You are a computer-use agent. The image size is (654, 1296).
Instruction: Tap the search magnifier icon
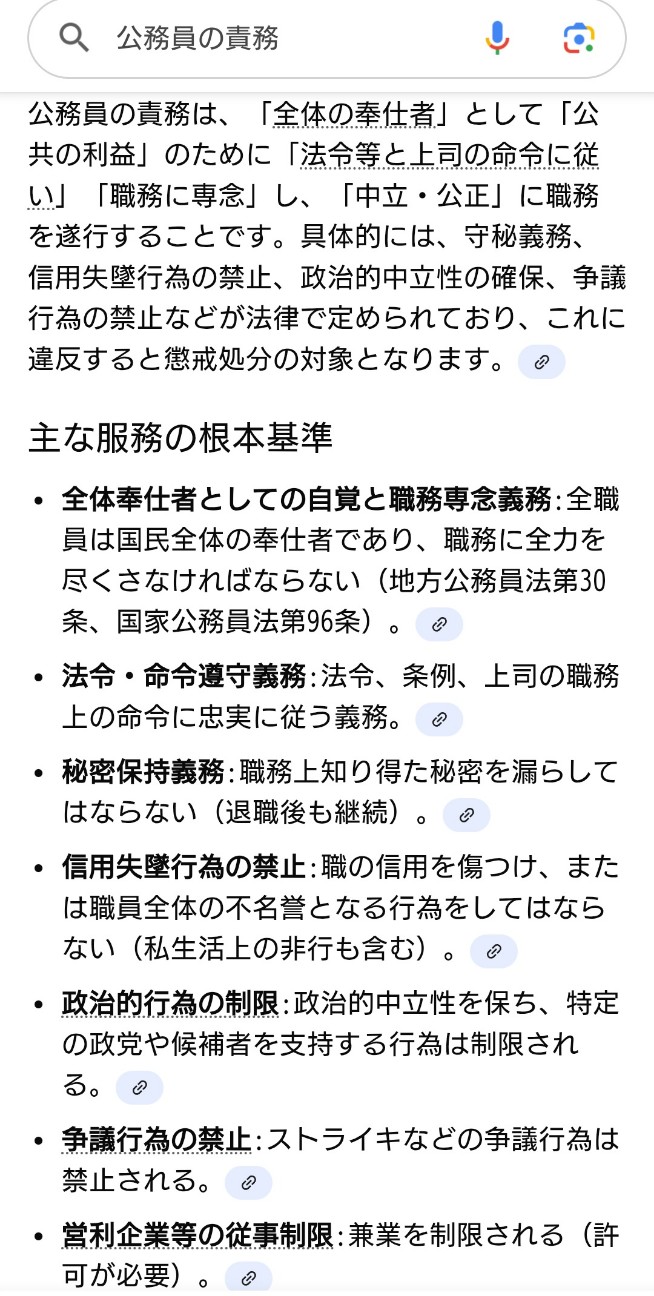click(x=75, y=38)
